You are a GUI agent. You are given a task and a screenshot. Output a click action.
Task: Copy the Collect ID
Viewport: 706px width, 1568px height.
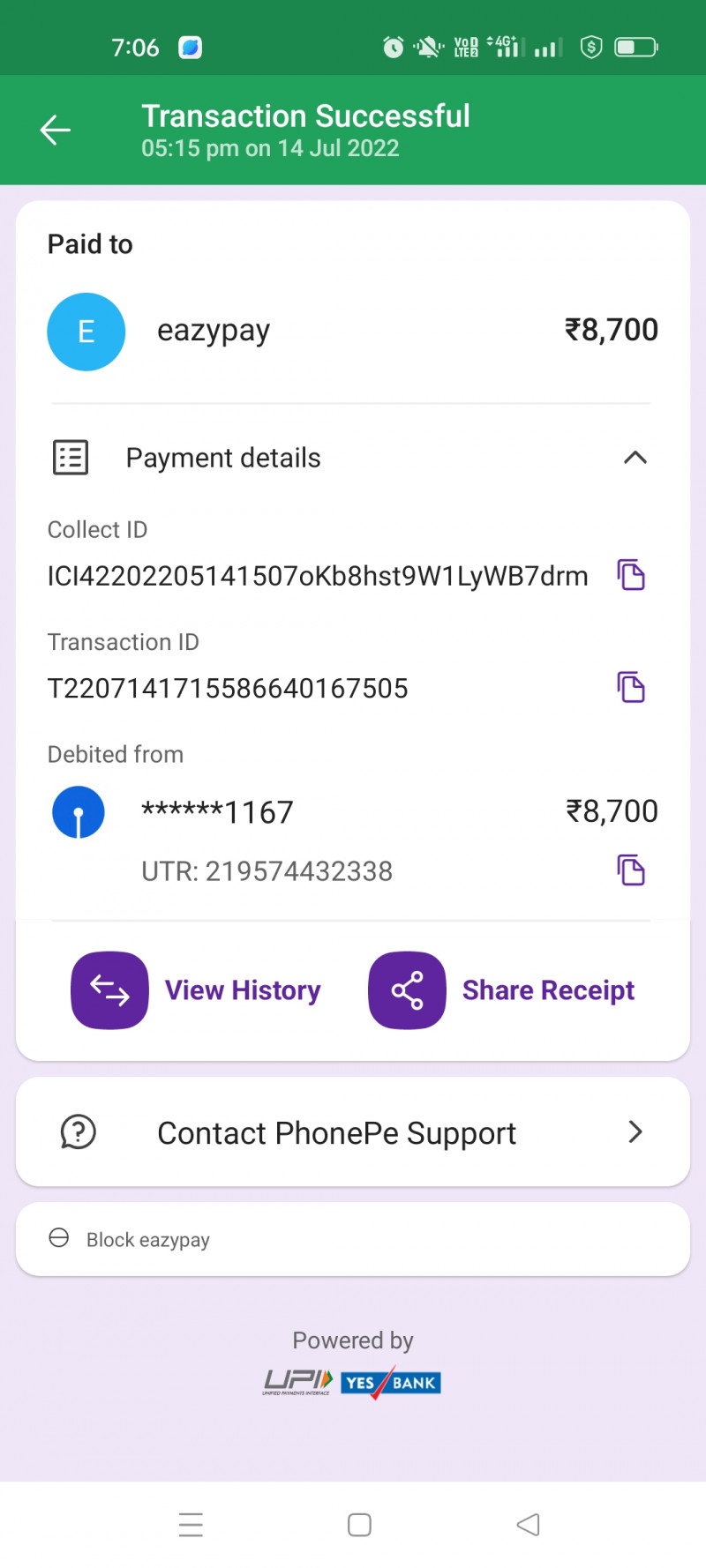631,575
